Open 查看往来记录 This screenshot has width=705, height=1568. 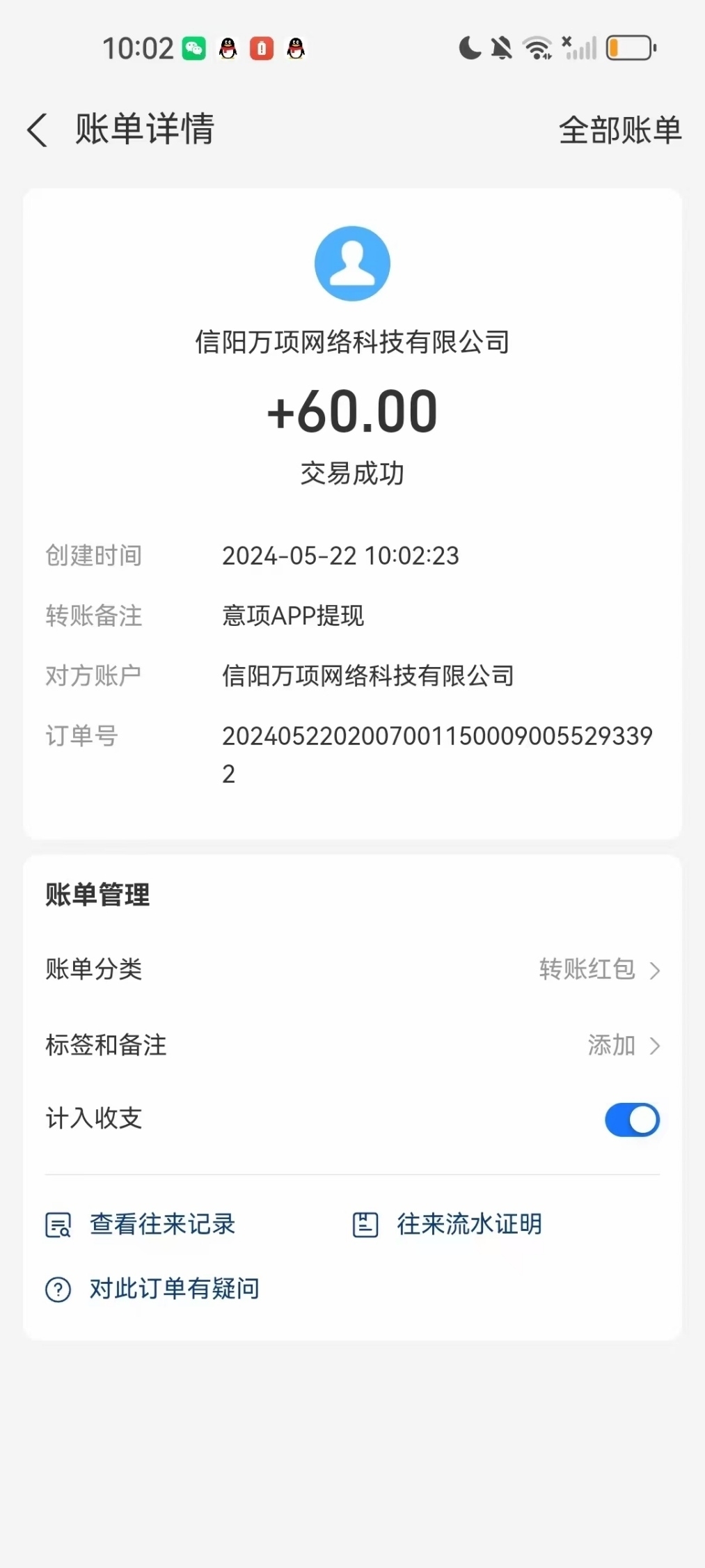tap(141, 1224)
